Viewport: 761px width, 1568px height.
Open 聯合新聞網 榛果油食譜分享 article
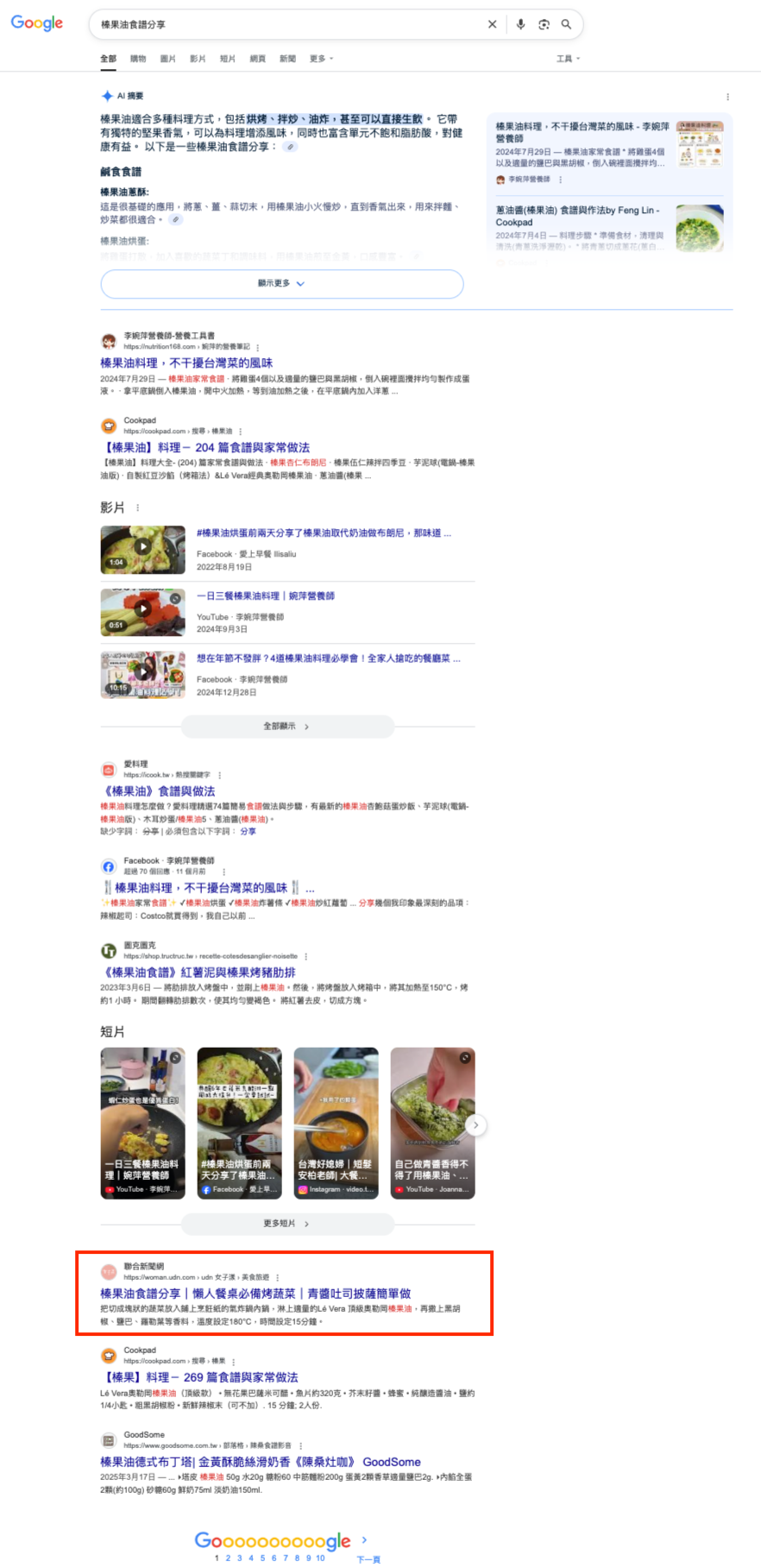[255, 1294]
